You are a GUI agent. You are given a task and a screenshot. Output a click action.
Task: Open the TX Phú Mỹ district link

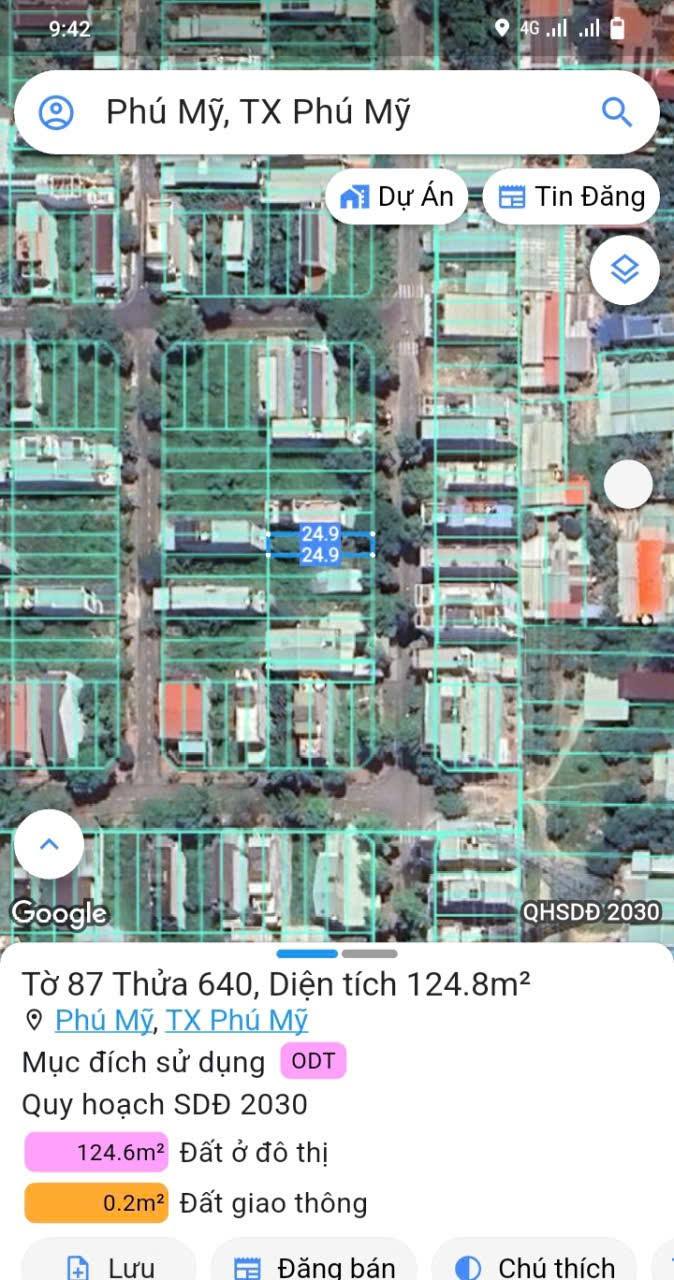click(237, 1020)
